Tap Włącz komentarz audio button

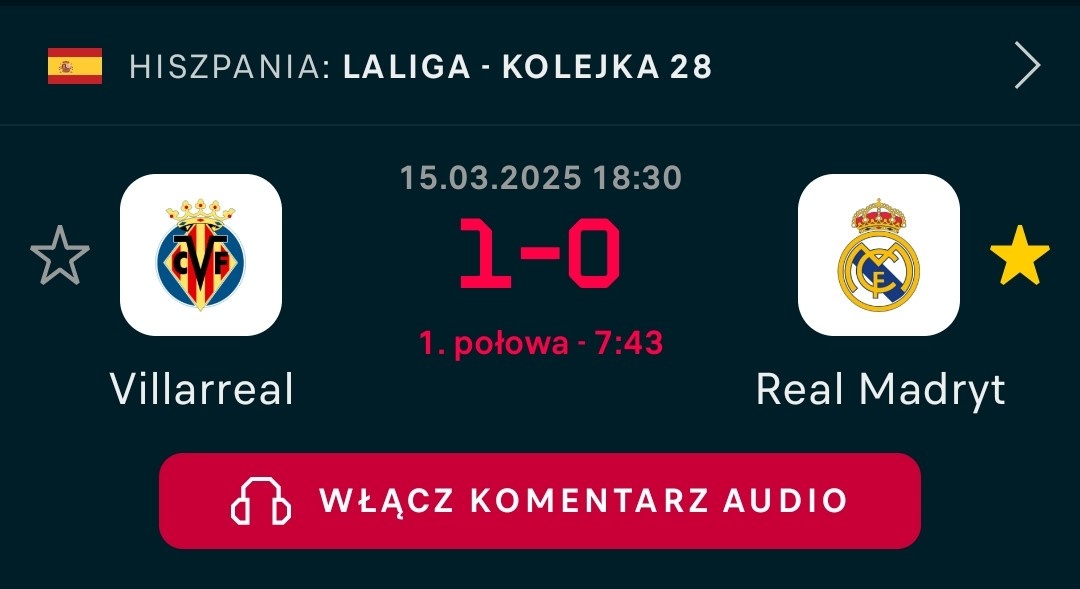[x=540, y=500]
